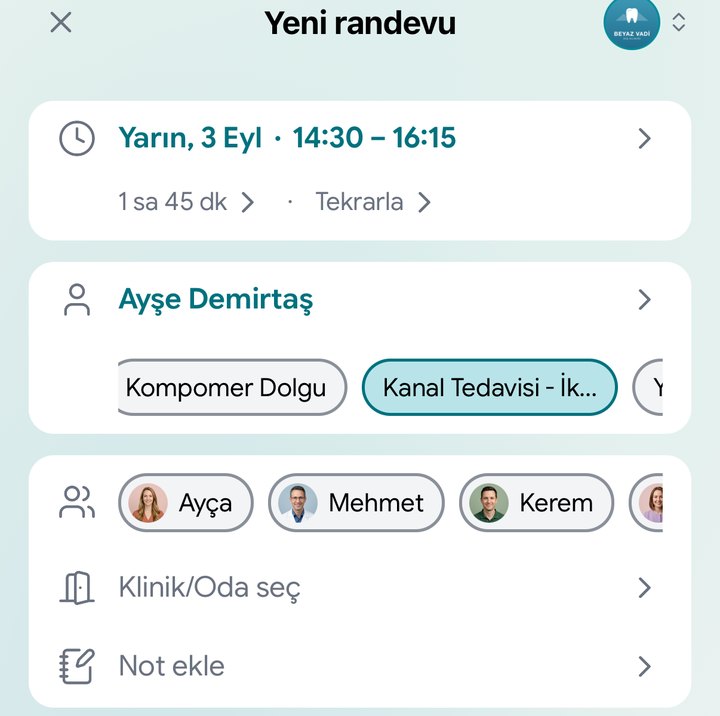
Task: Open Klinik/Oda seç room selection
Action: point(360,587)
